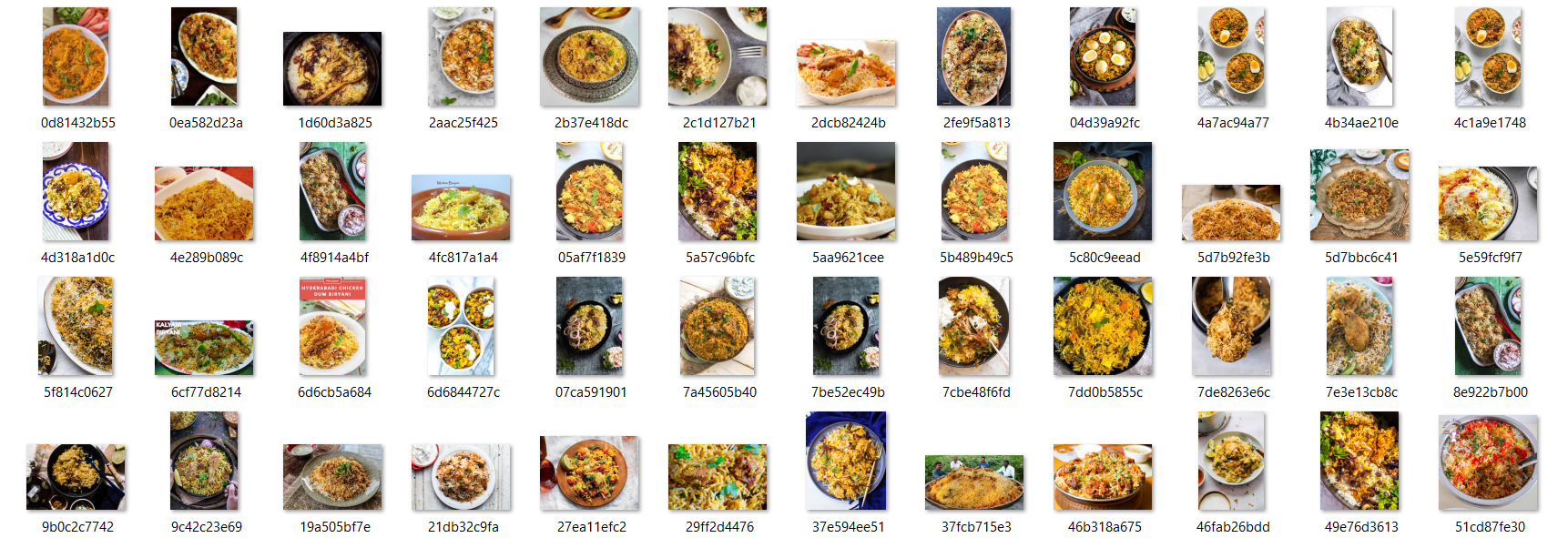Select image 5aa9621cee

[x=846, y=192]
